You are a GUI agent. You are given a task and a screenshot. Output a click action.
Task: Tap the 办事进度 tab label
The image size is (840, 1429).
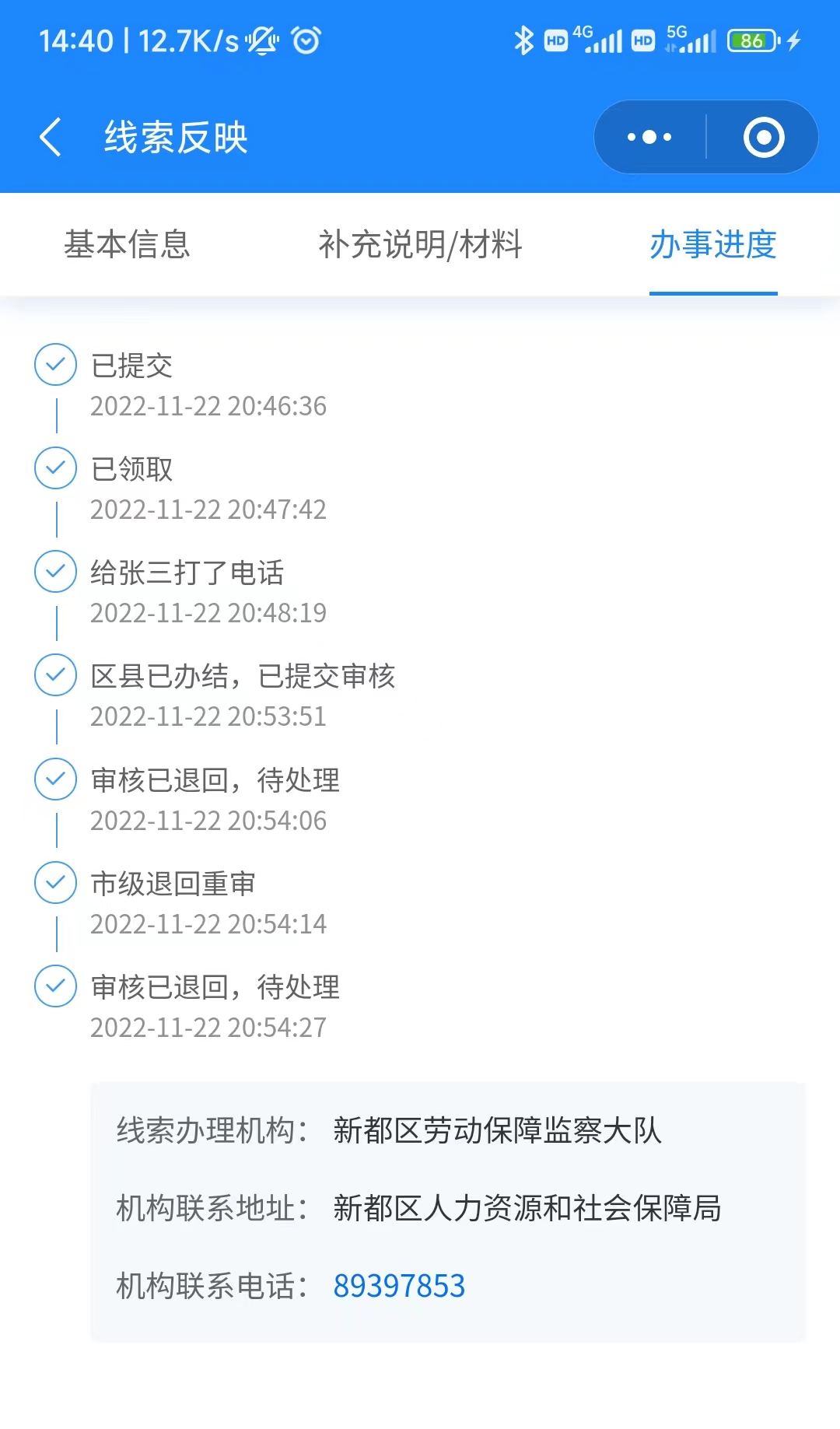pyautogui.click(x=713, y=246)
